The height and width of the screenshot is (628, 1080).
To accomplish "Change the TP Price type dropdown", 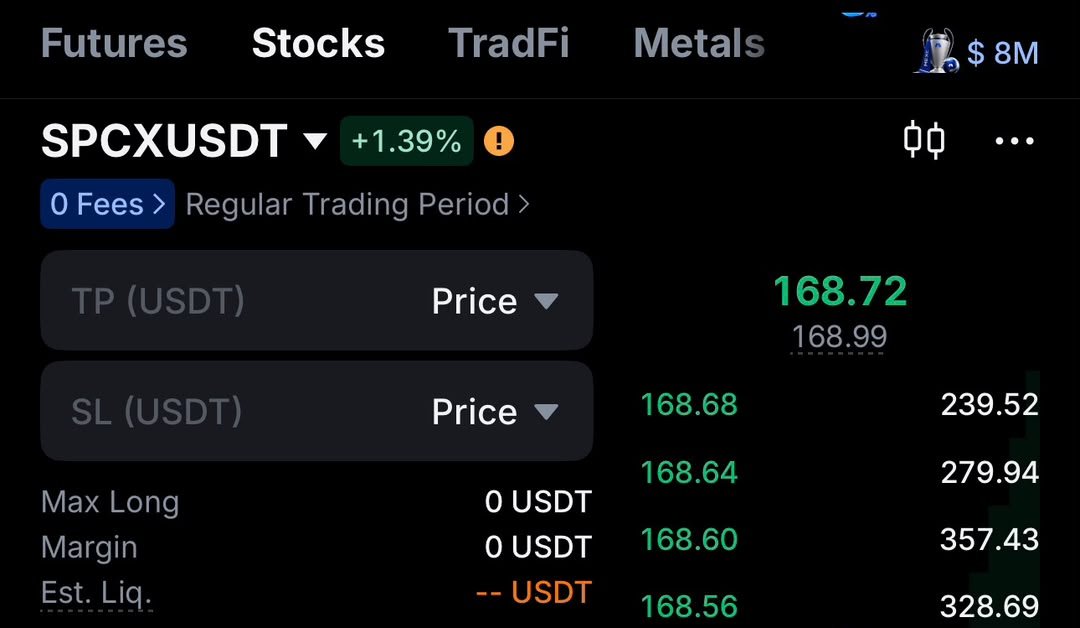I will (x=495, y=301).
